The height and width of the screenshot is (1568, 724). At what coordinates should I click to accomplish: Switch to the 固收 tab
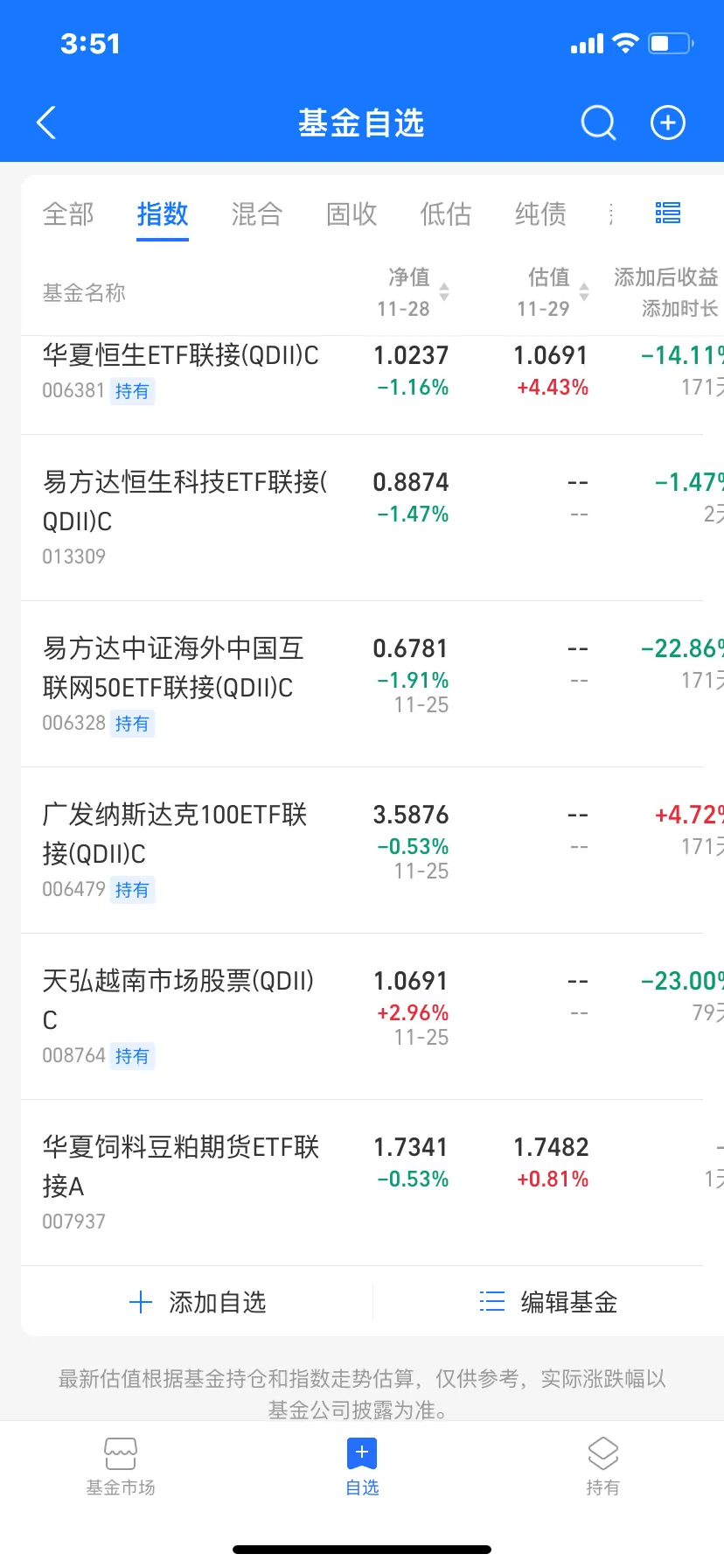click(352, 213)
